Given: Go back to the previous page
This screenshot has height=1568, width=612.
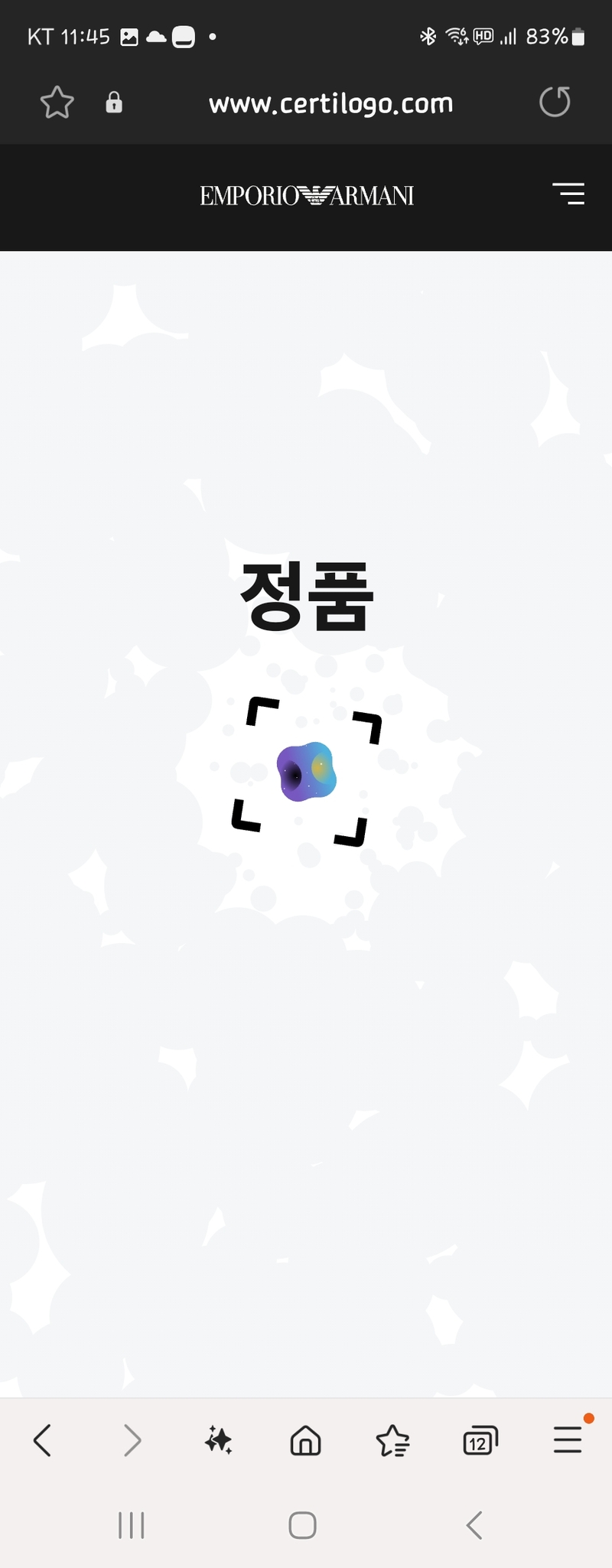Looking at the screenshot, I should (x=43, y=1441).
